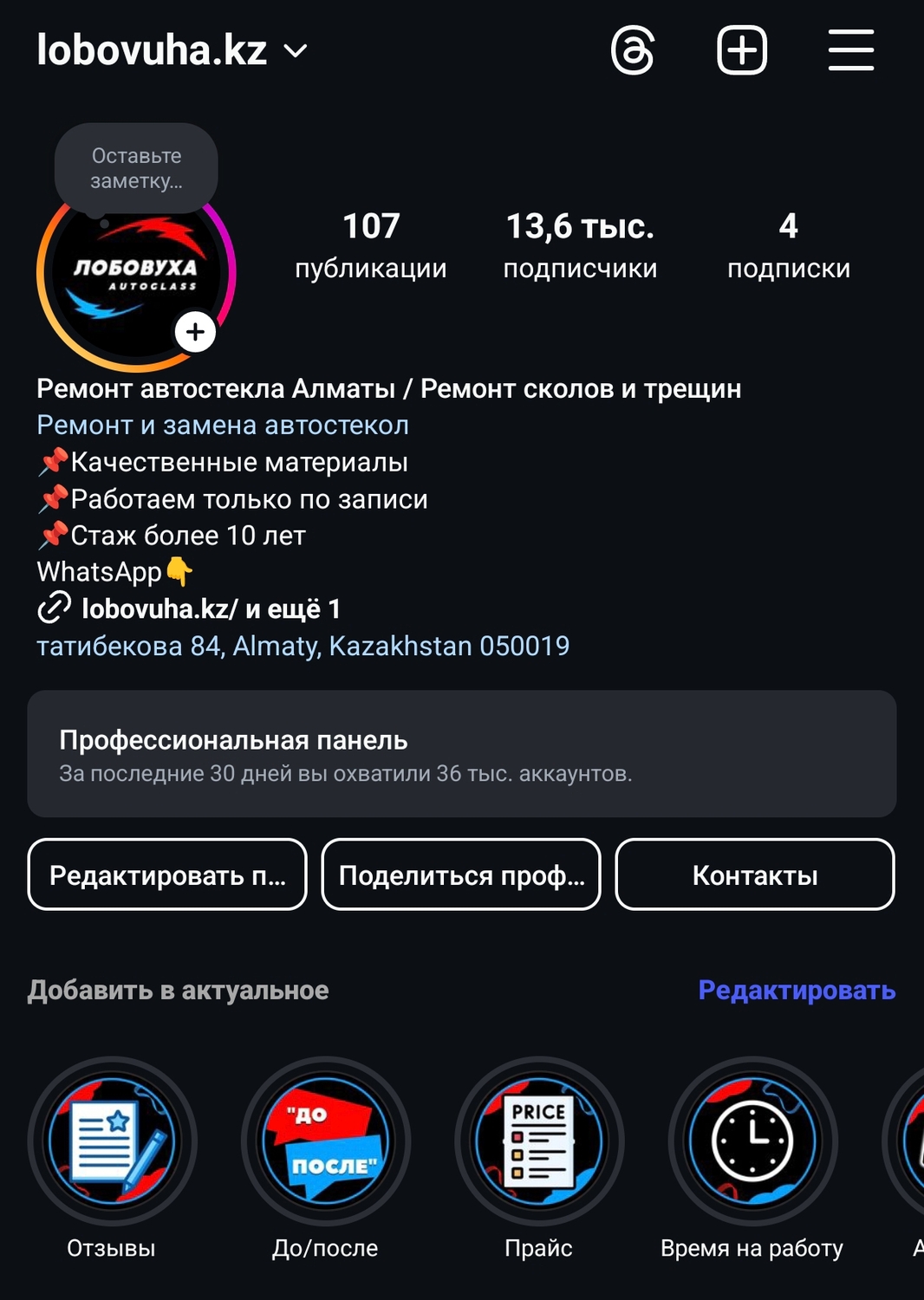Create a new post with plus icon

[x=742, y=50]
